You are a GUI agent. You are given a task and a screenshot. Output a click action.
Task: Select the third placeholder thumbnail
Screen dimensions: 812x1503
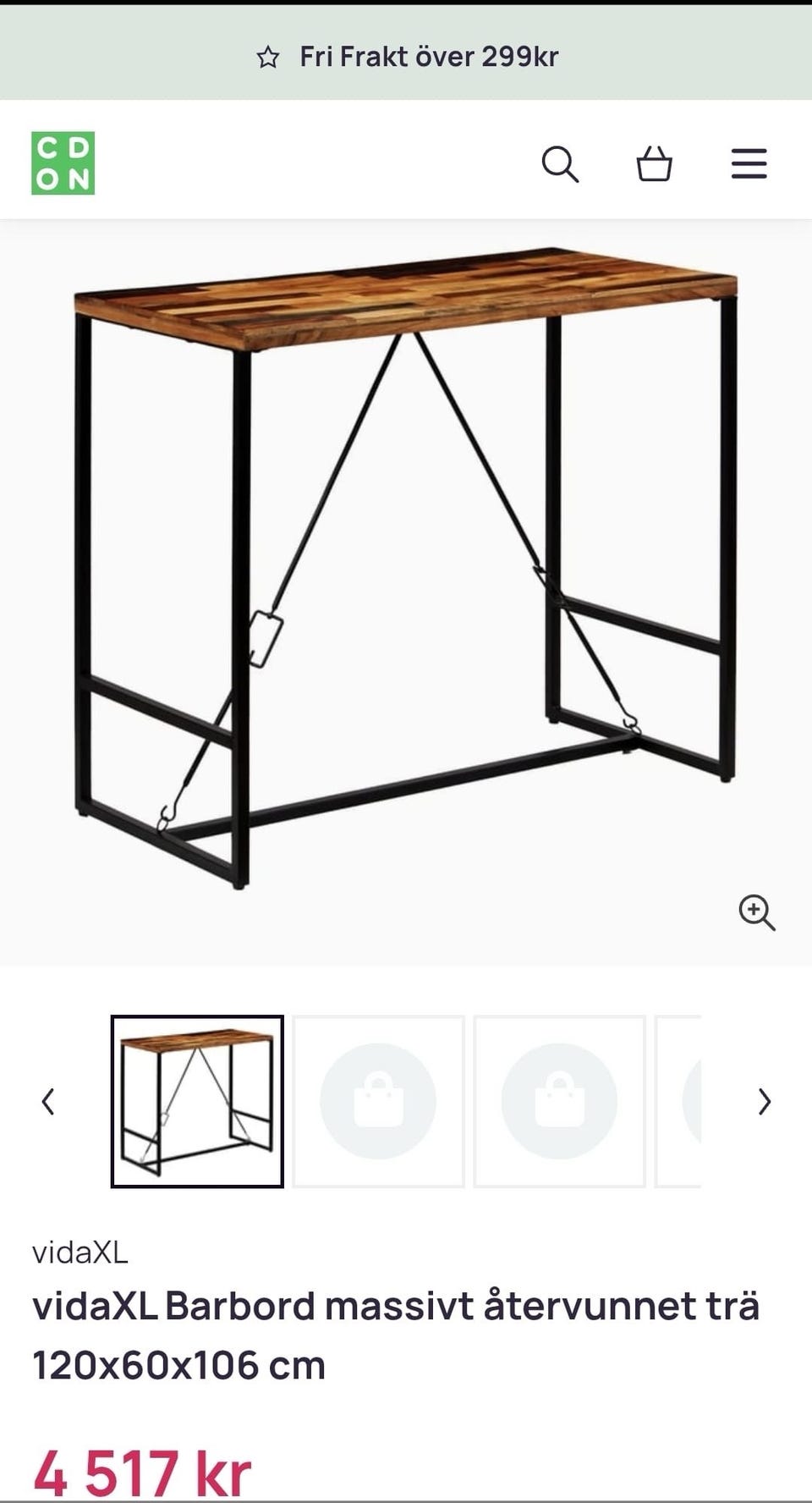pyautogui.click(x=559, y=1101)
